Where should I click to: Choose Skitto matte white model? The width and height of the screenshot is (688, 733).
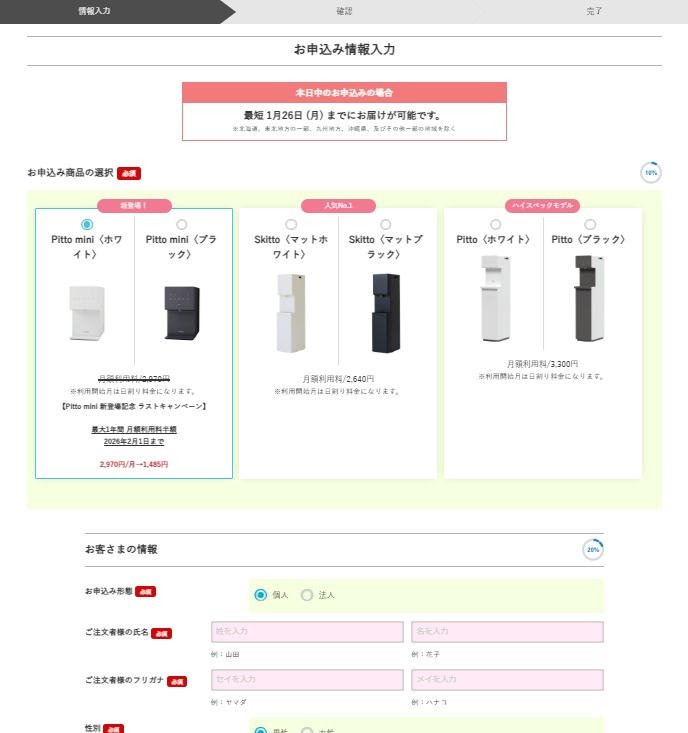pos(291,225)
